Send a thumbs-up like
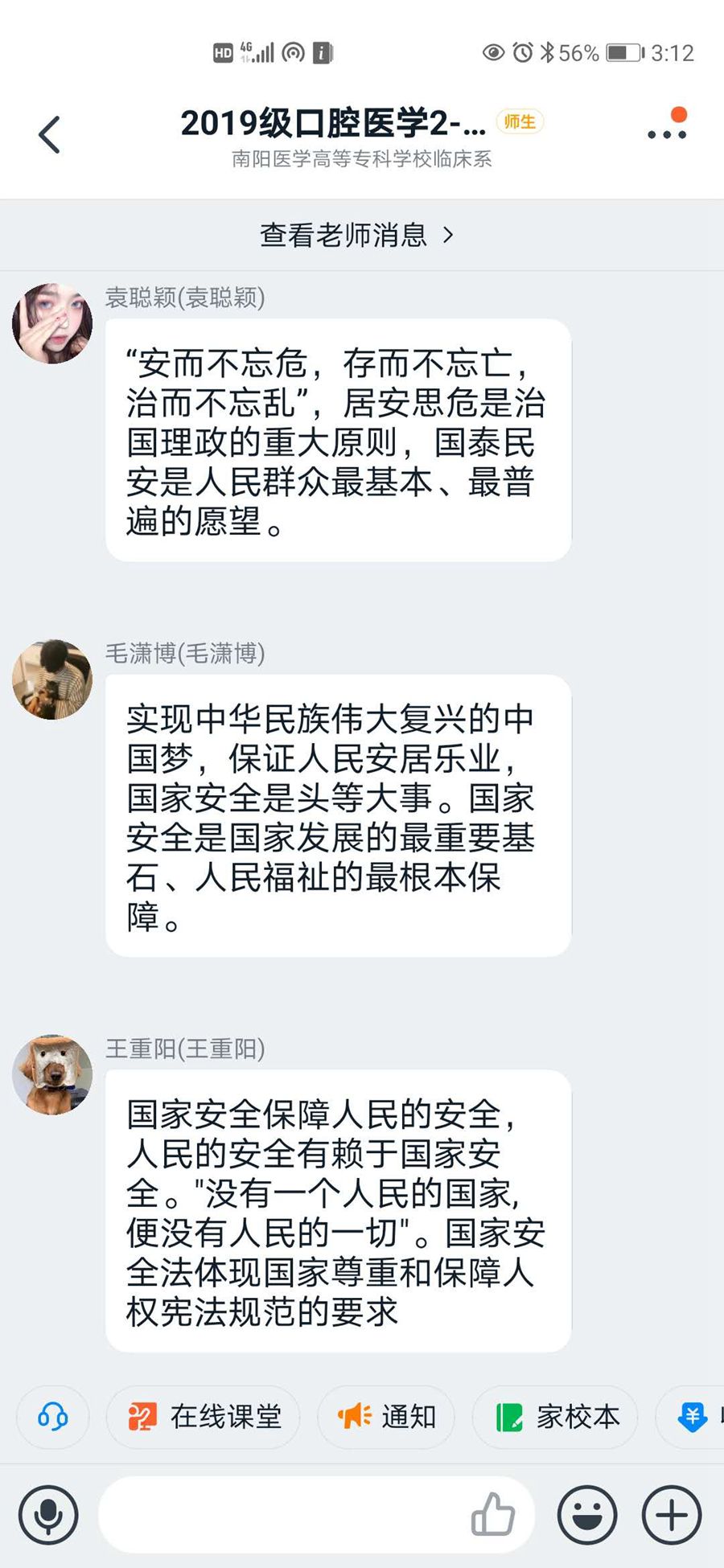Image resolution: width=724 pixels, height=1568 pixels. point(492,1515)
